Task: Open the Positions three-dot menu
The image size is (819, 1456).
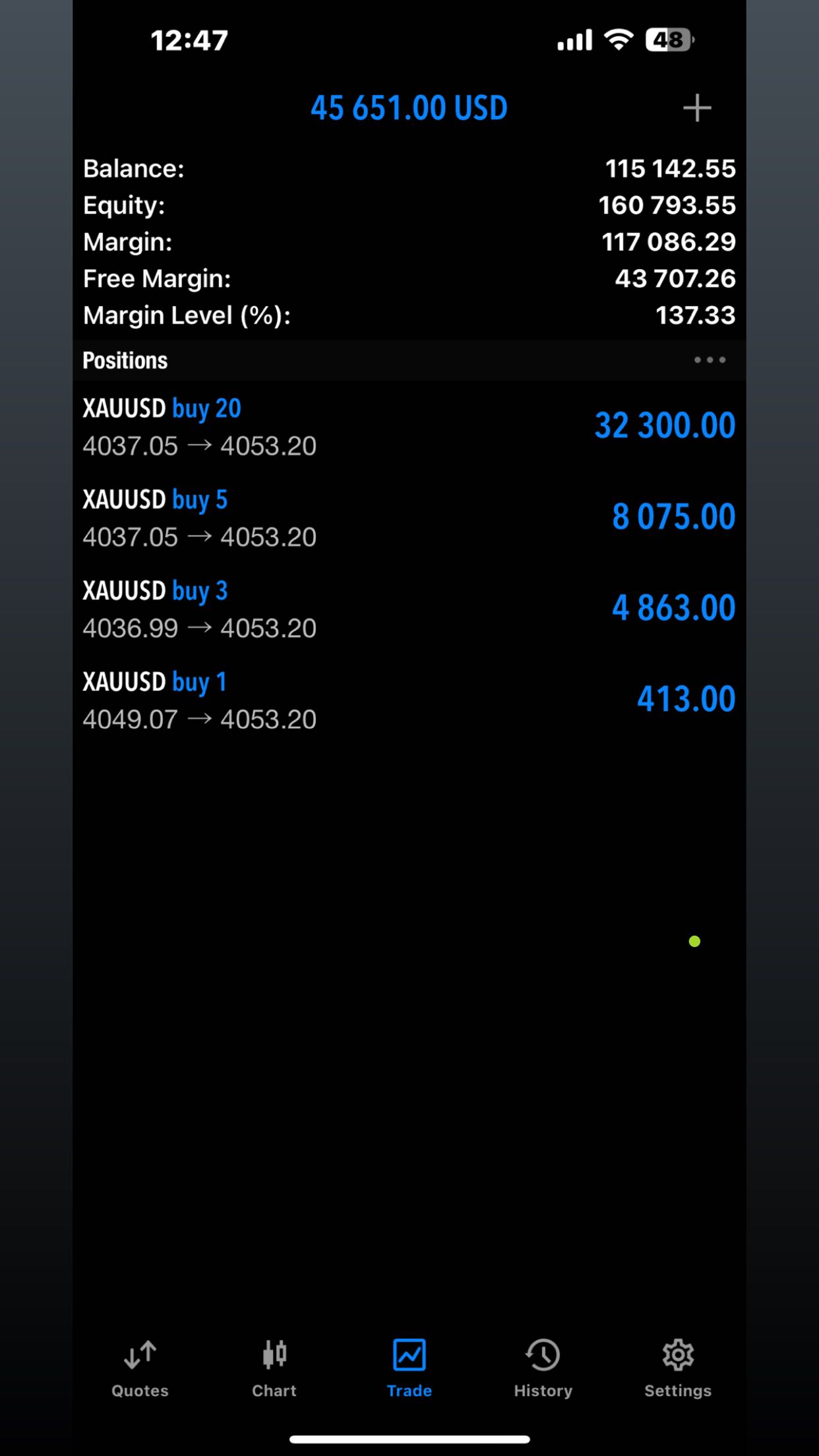Action: click(x=710, y=360)
